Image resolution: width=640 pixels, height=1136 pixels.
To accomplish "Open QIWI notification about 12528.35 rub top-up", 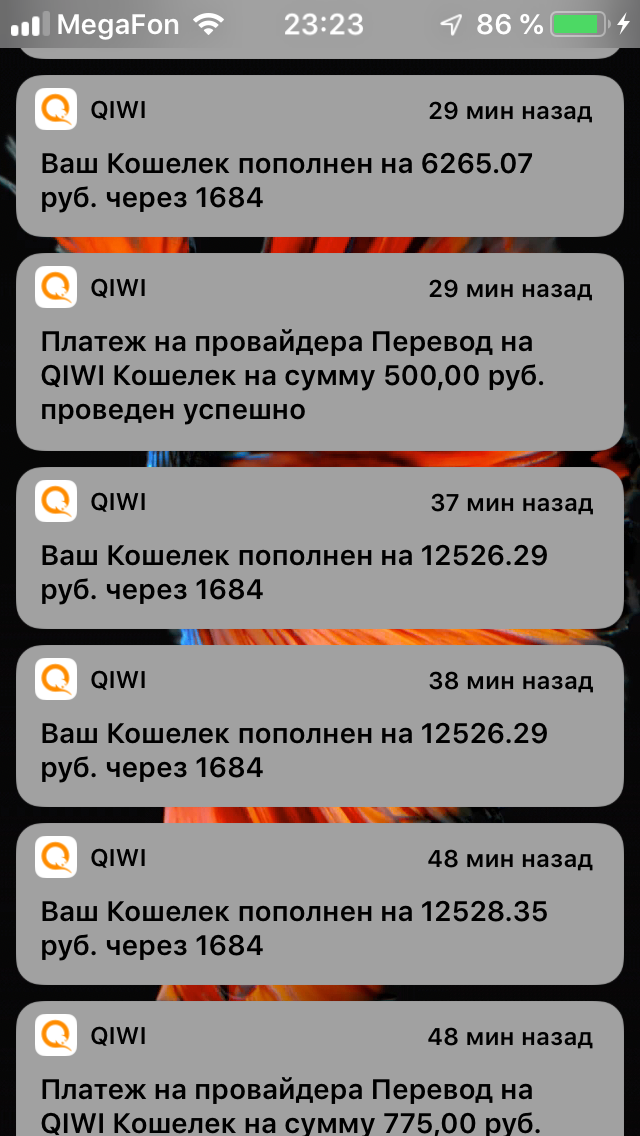I will pos(320,904).
